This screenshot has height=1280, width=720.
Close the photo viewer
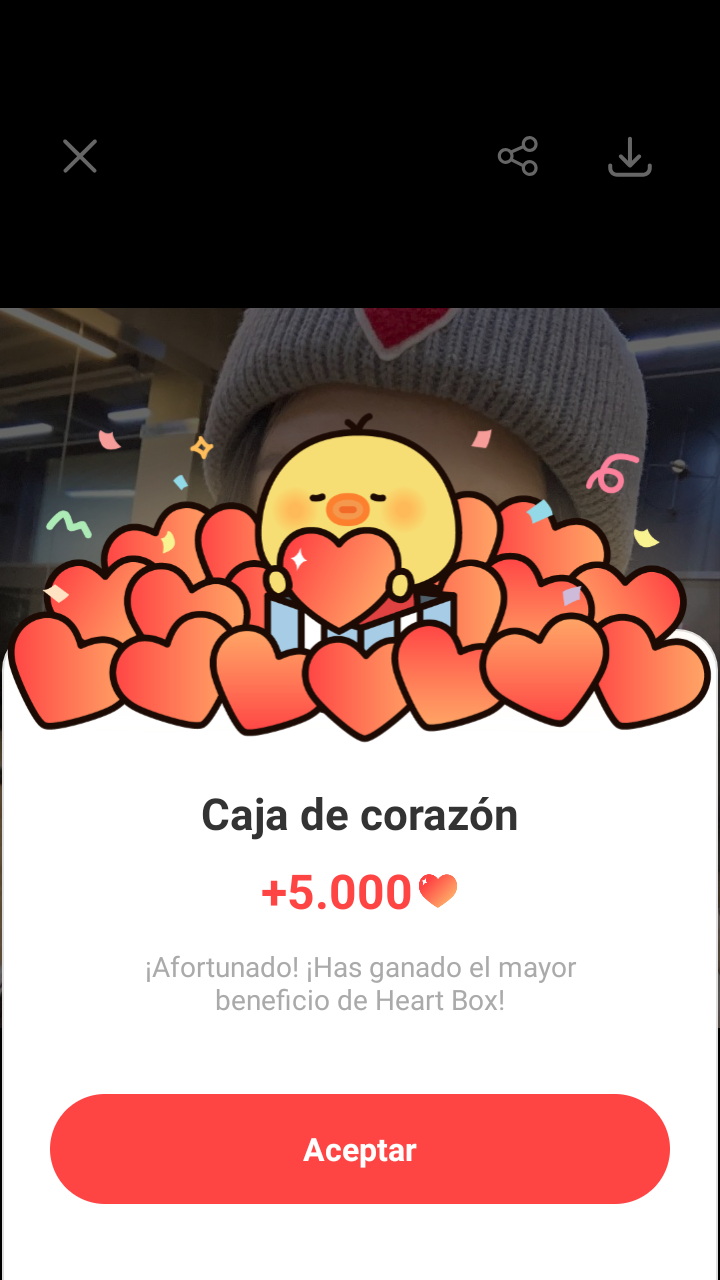pyautogui.click(x=80, y=157)
